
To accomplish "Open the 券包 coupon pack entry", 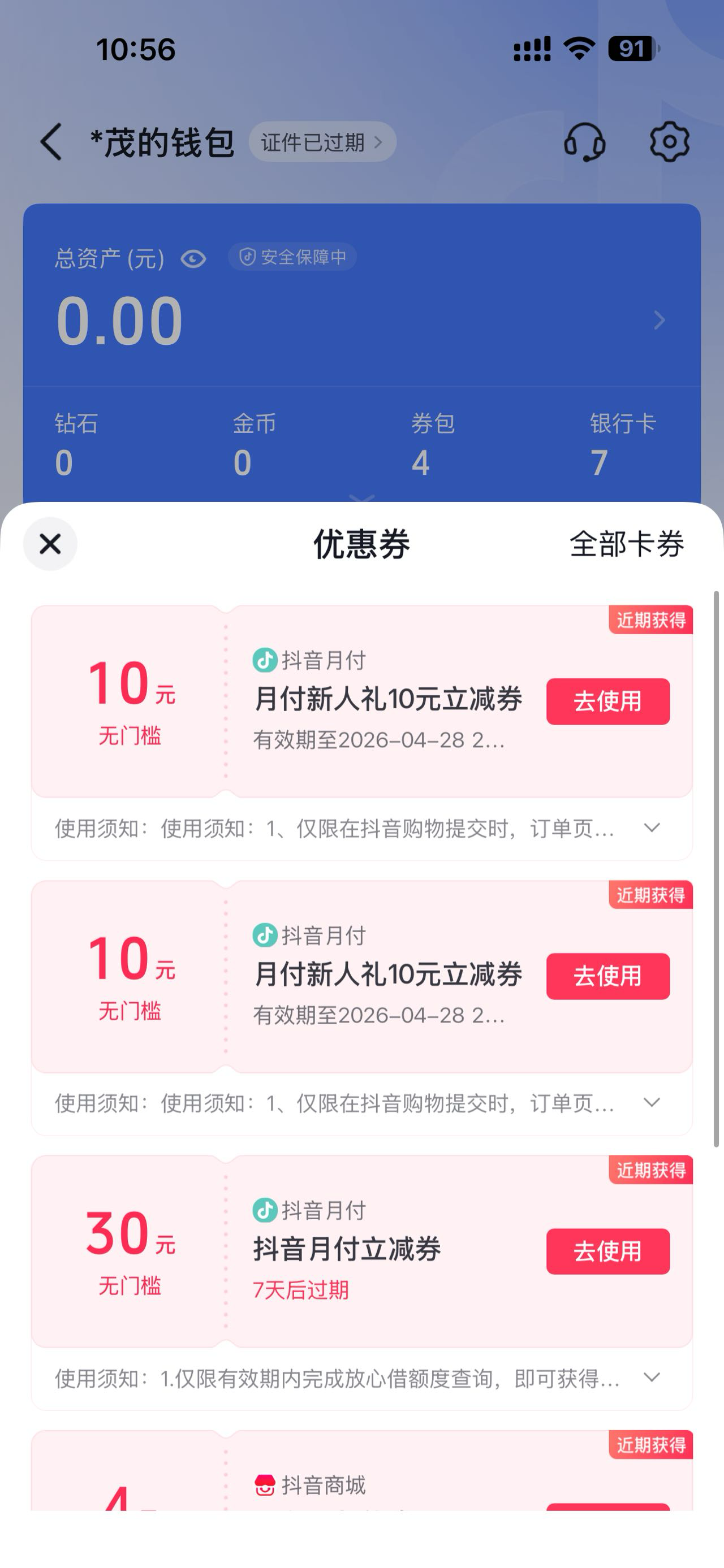I will [432, 444].
